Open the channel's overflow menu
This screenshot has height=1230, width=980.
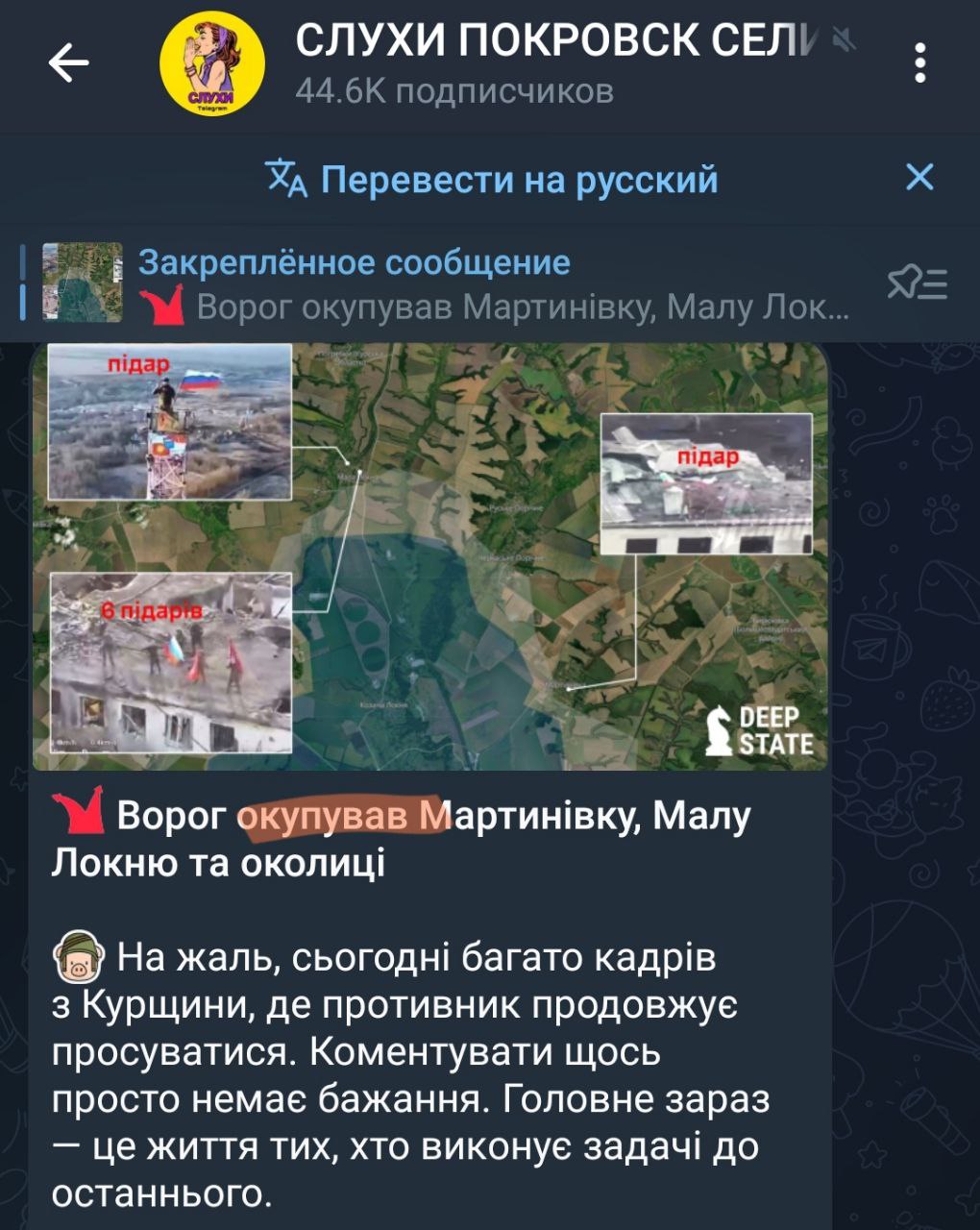click(x=919, y=64)
